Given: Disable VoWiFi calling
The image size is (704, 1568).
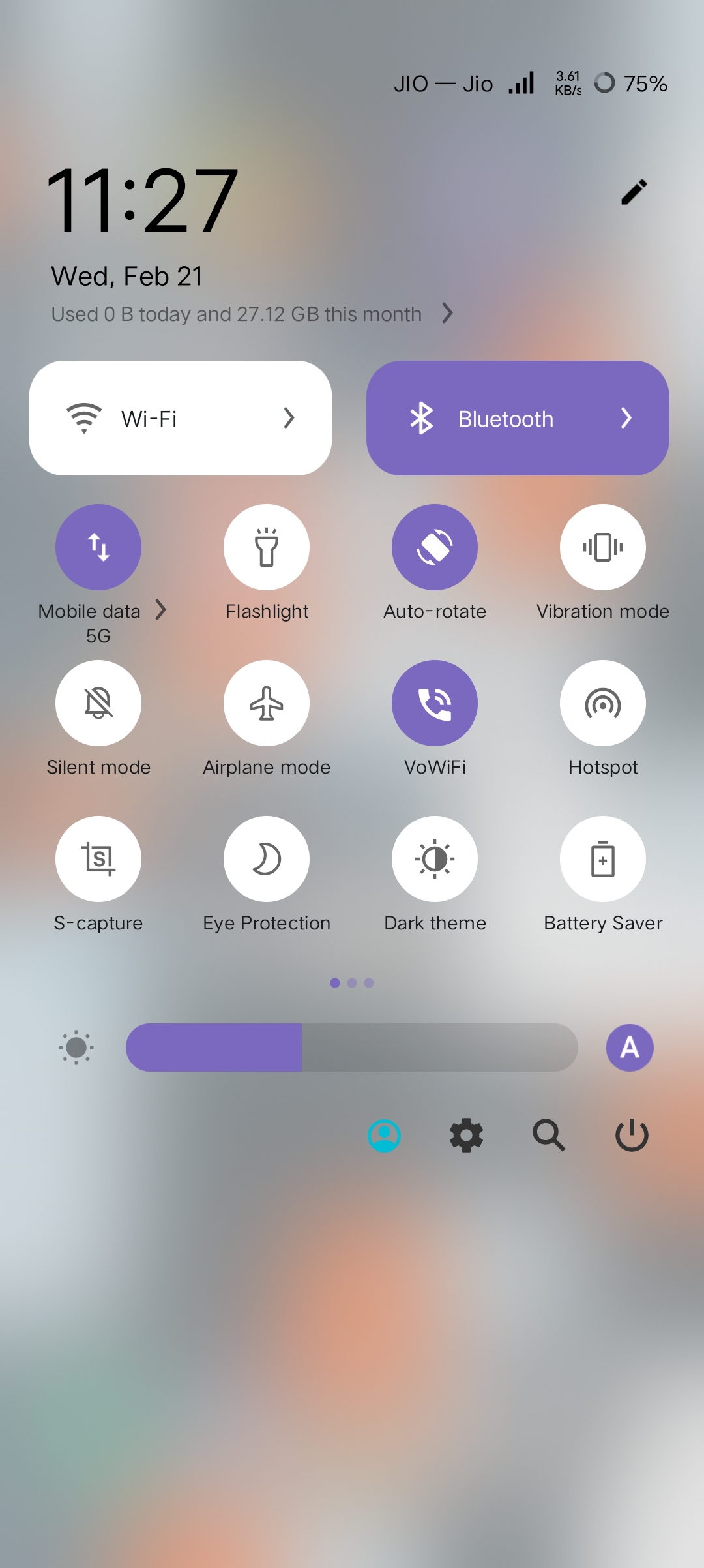Looking at the screenshot, I should [x=435, y=702].
